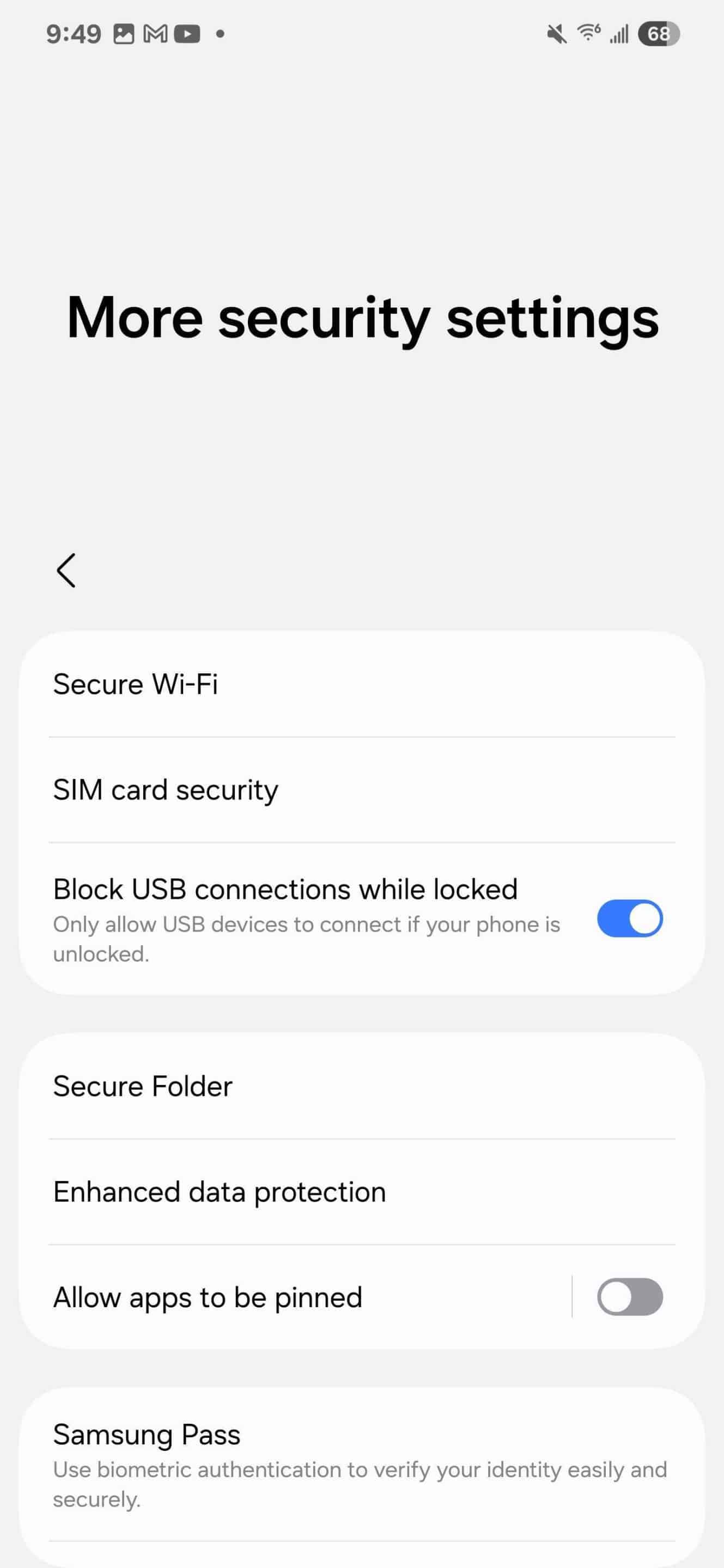724x1568 pixels.
Task: Enable the Allow apps to be pinned switch
Action: coord(629,1297)
